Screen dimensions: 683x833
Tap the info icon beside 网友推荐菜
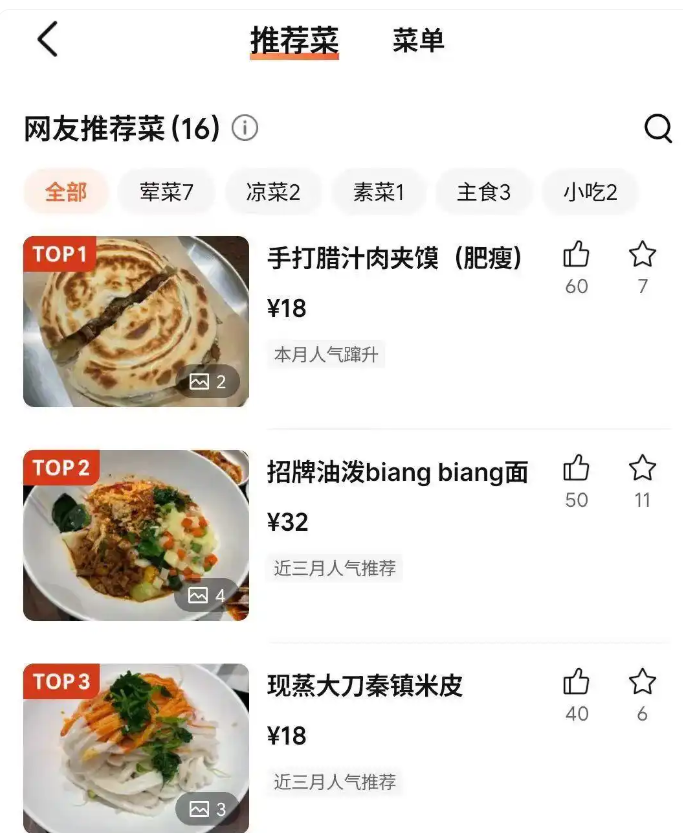point(245,128)
